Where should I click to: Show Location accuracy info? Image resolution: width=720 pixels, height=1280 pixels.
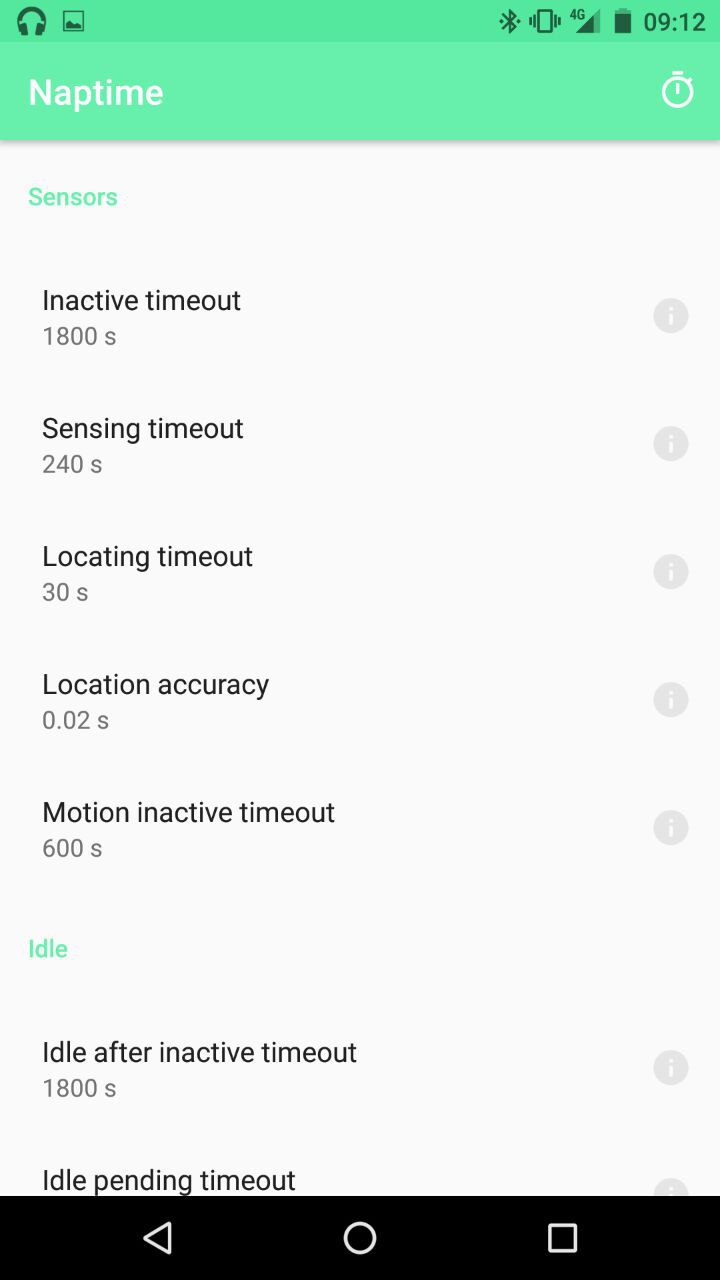click(671, 700)
